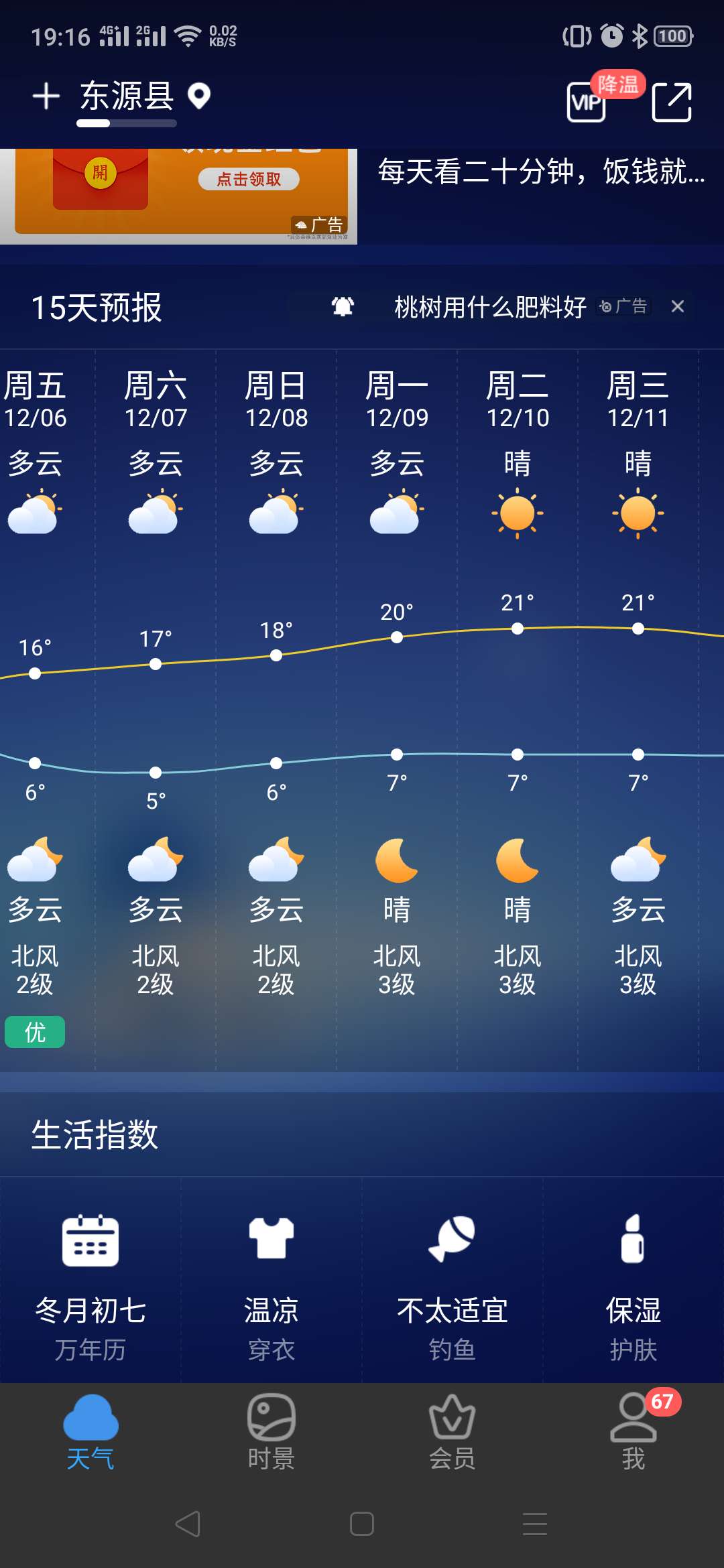
Task: Select the 天气 tab
Action: pyautogui.click(x=90, y=1432)
